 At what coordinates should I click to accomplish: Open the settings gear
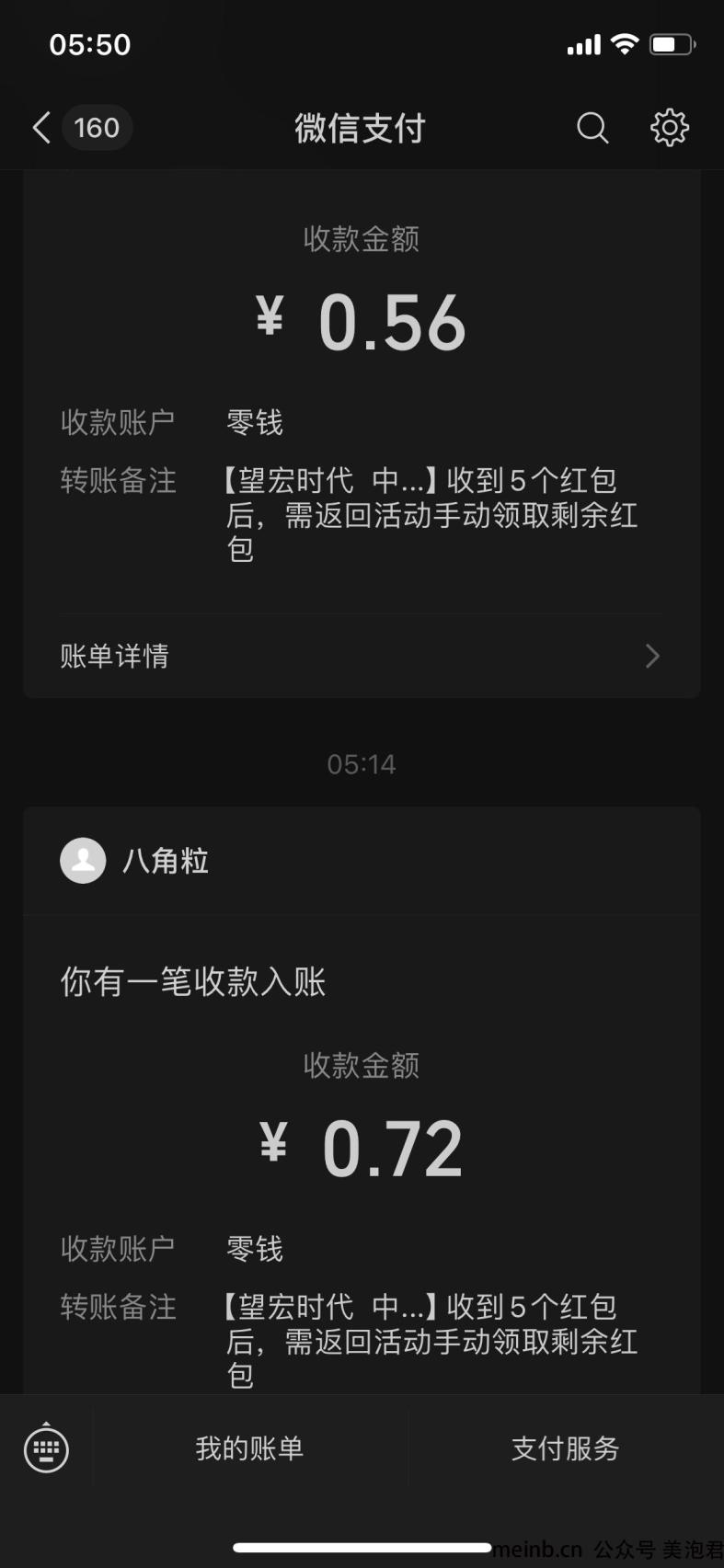(670, 128)
